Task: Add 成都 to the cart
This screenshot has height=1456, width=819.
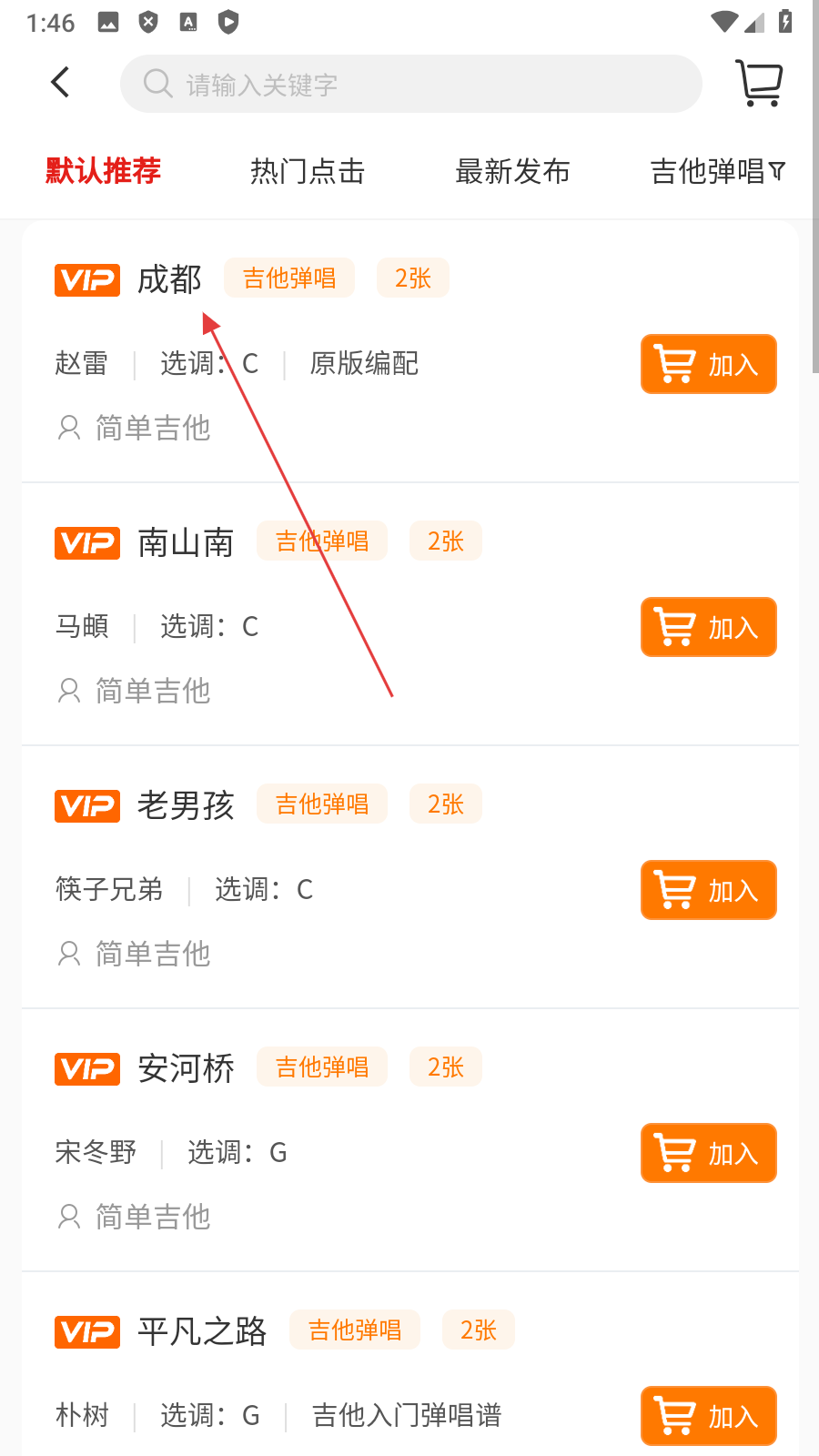Action: pyautogui.click(x=708, y=365)
